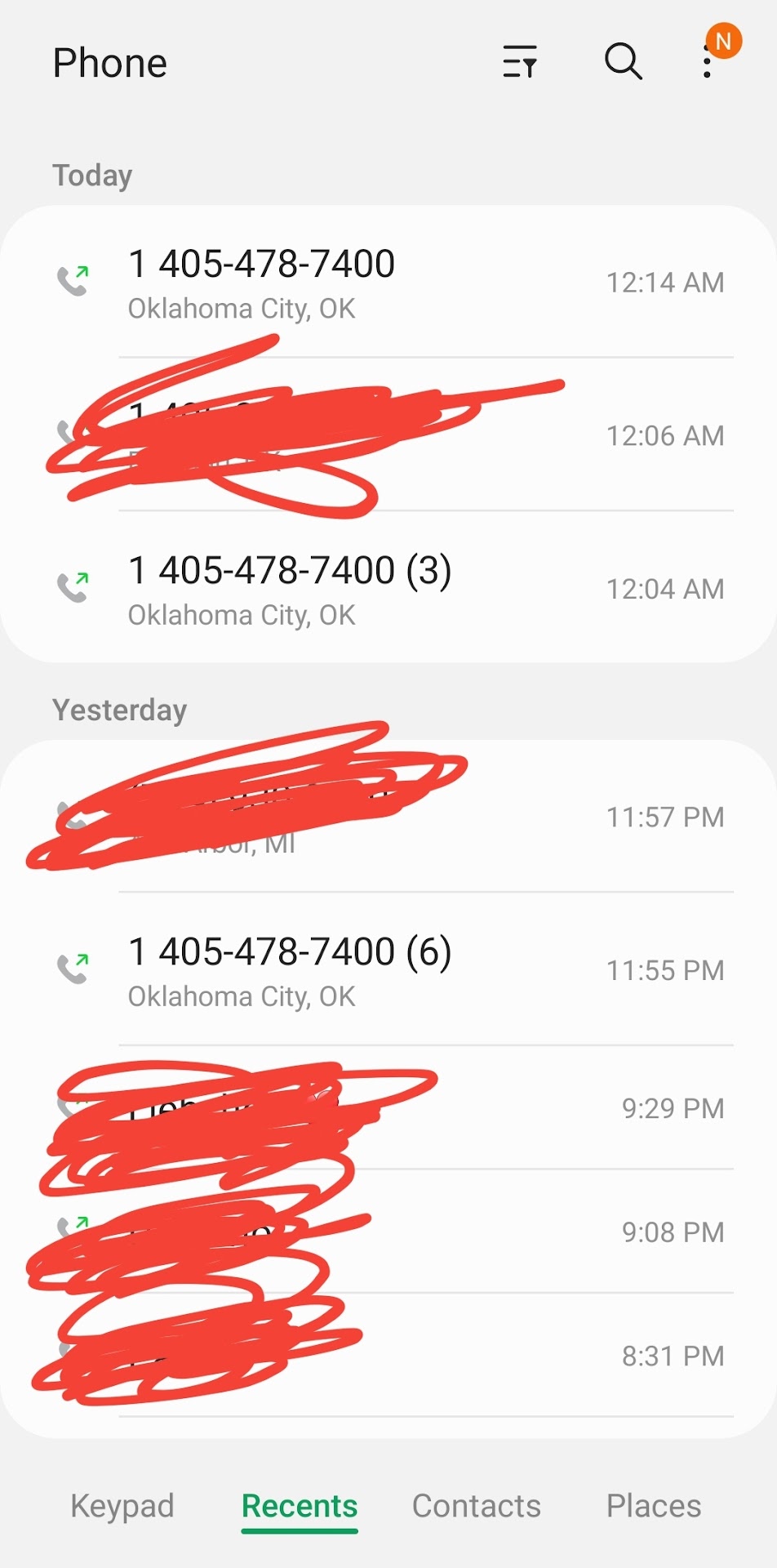This screenshot has width=777, height=1568.
Task: Open the 12:14 AM call entry
Action: [388, 282]
